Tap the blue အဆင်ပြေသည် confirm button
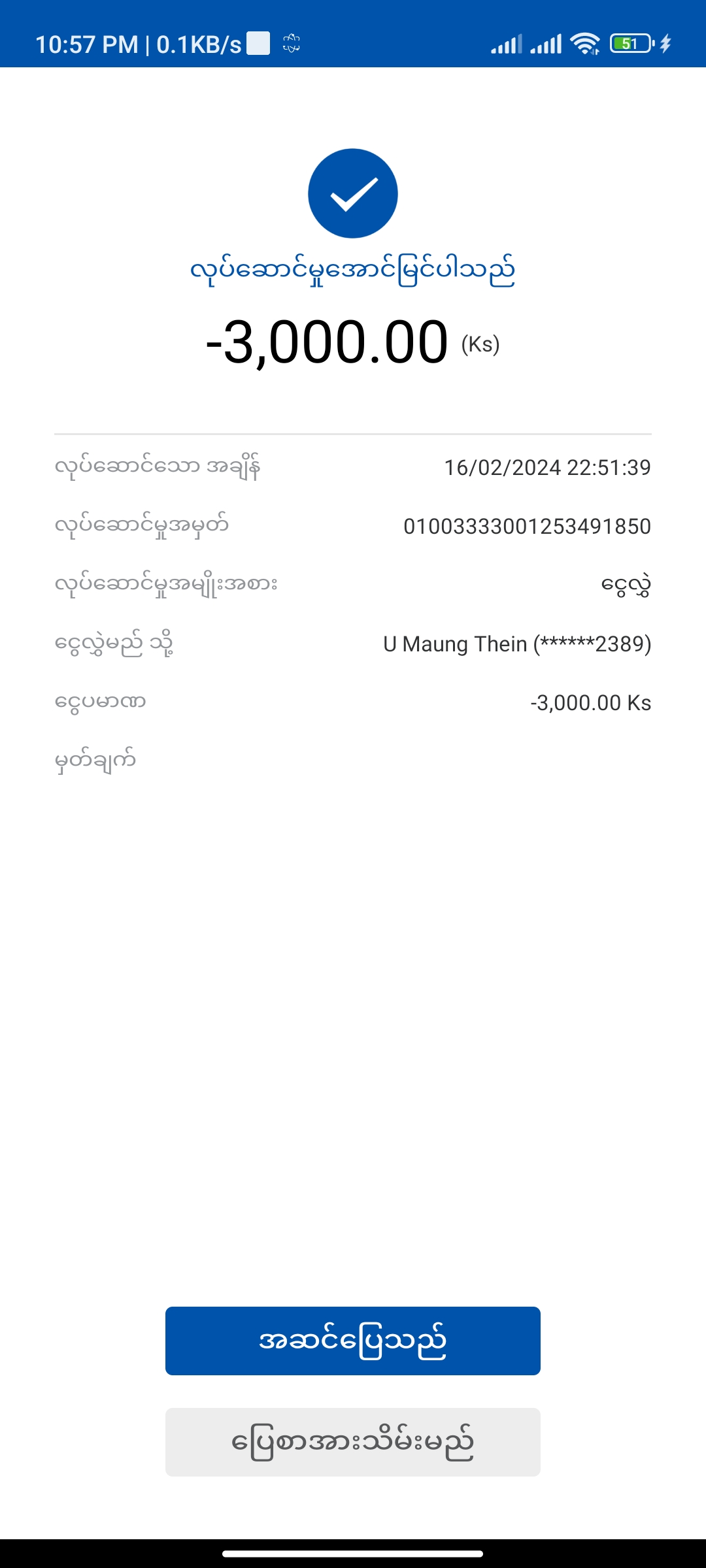The image size is (706, 1568). tap(353, 1341)
